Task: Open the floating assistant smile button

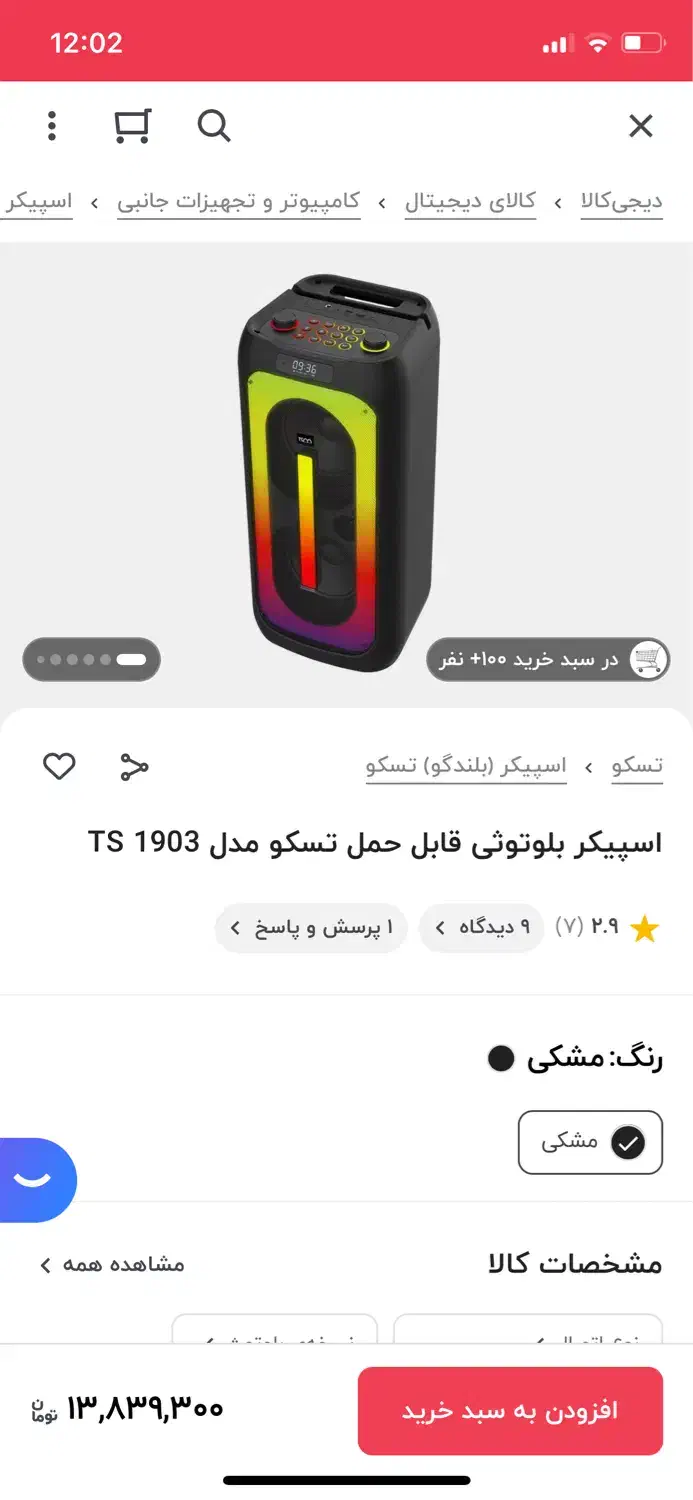Action: tap(34, 1180)
